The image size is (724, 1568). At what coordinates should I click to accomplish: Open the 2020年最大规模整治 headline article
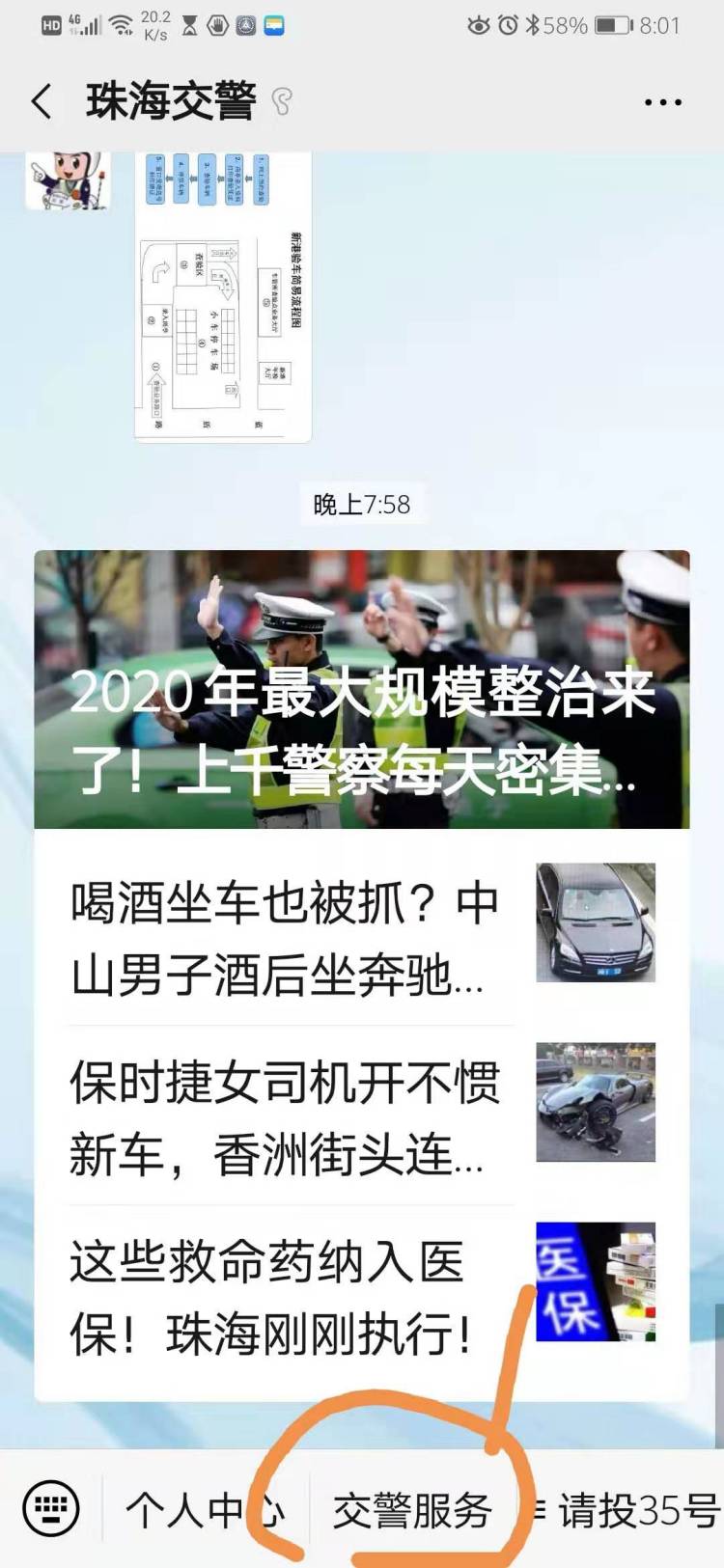click(x=362, y=689)
